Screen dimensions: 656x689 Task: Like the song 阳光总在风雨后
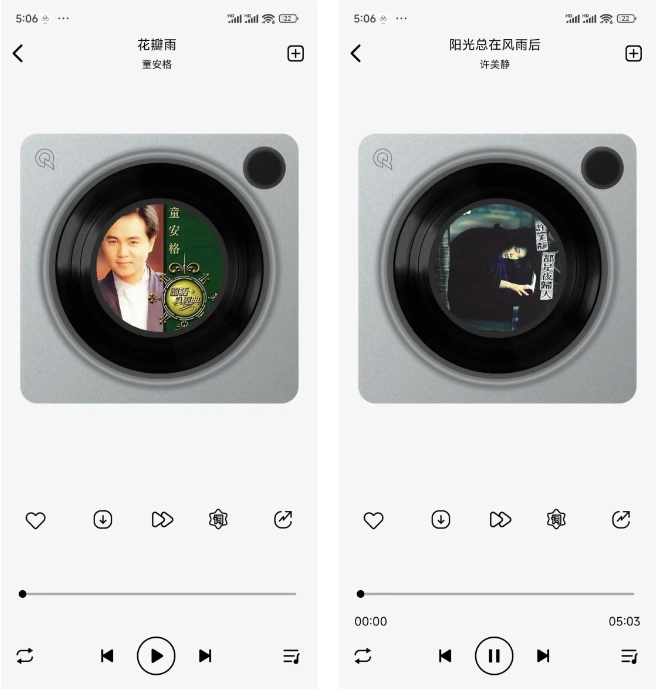pyautogui.click(x=374, y=520)
